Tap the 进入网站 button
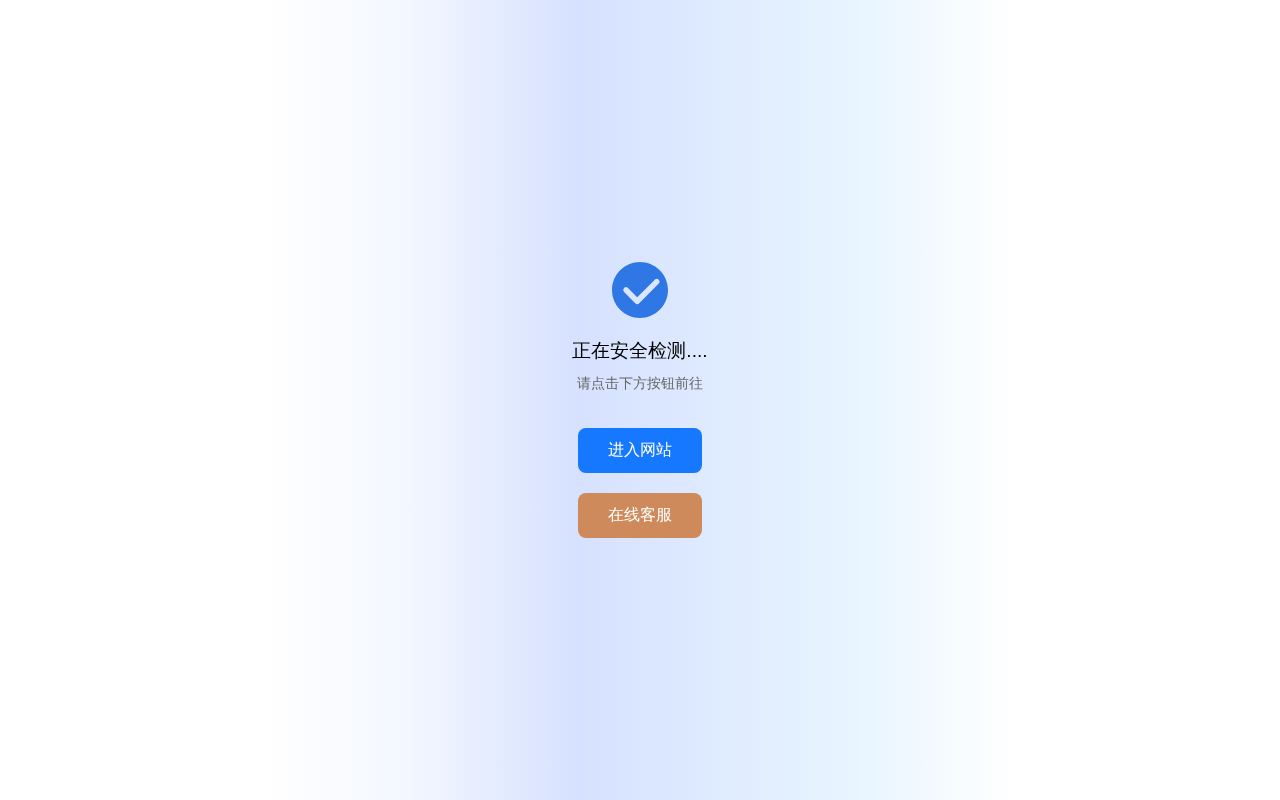The image size is (1280, 800). point(640,450)
